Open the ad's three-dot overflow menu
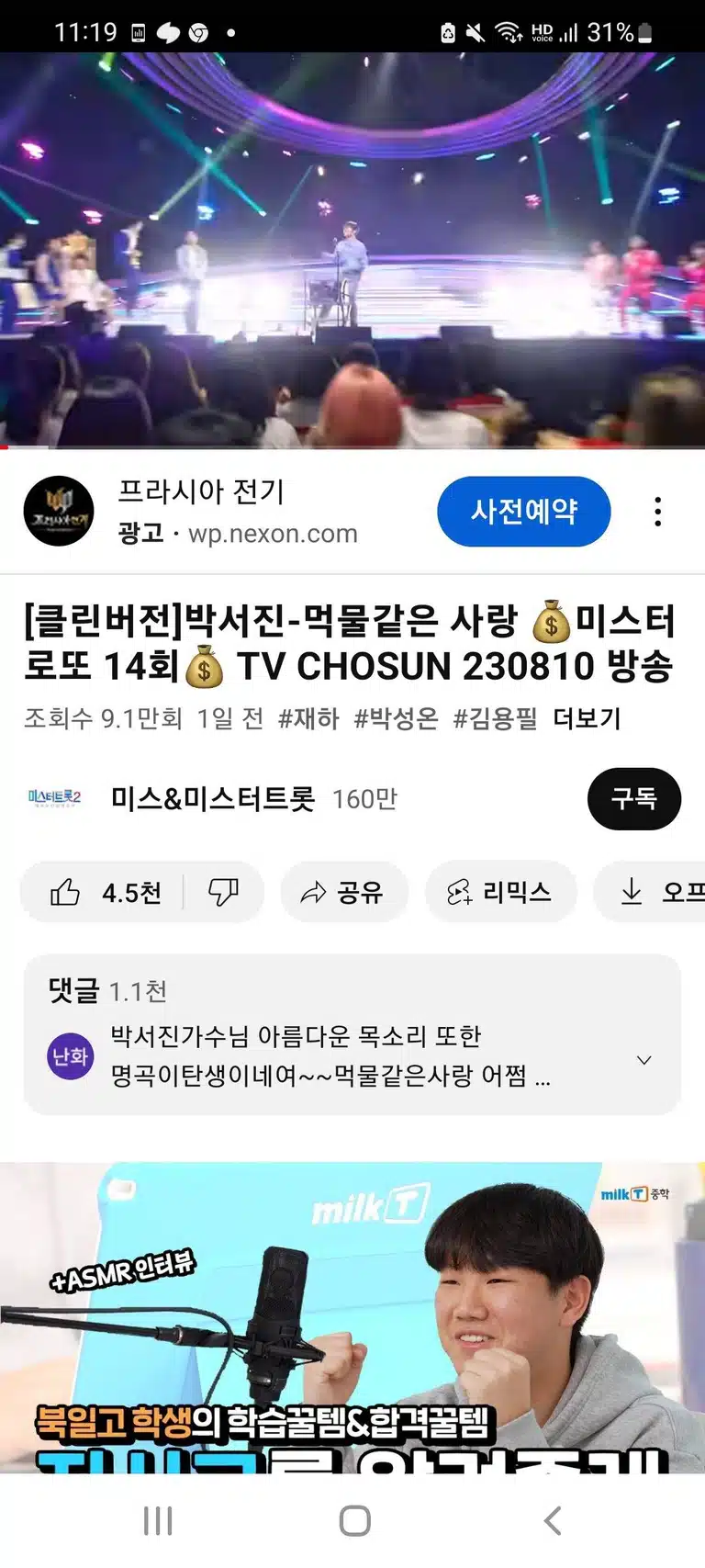This screenshot has height=1568, width=705. (x=657, y=512)
